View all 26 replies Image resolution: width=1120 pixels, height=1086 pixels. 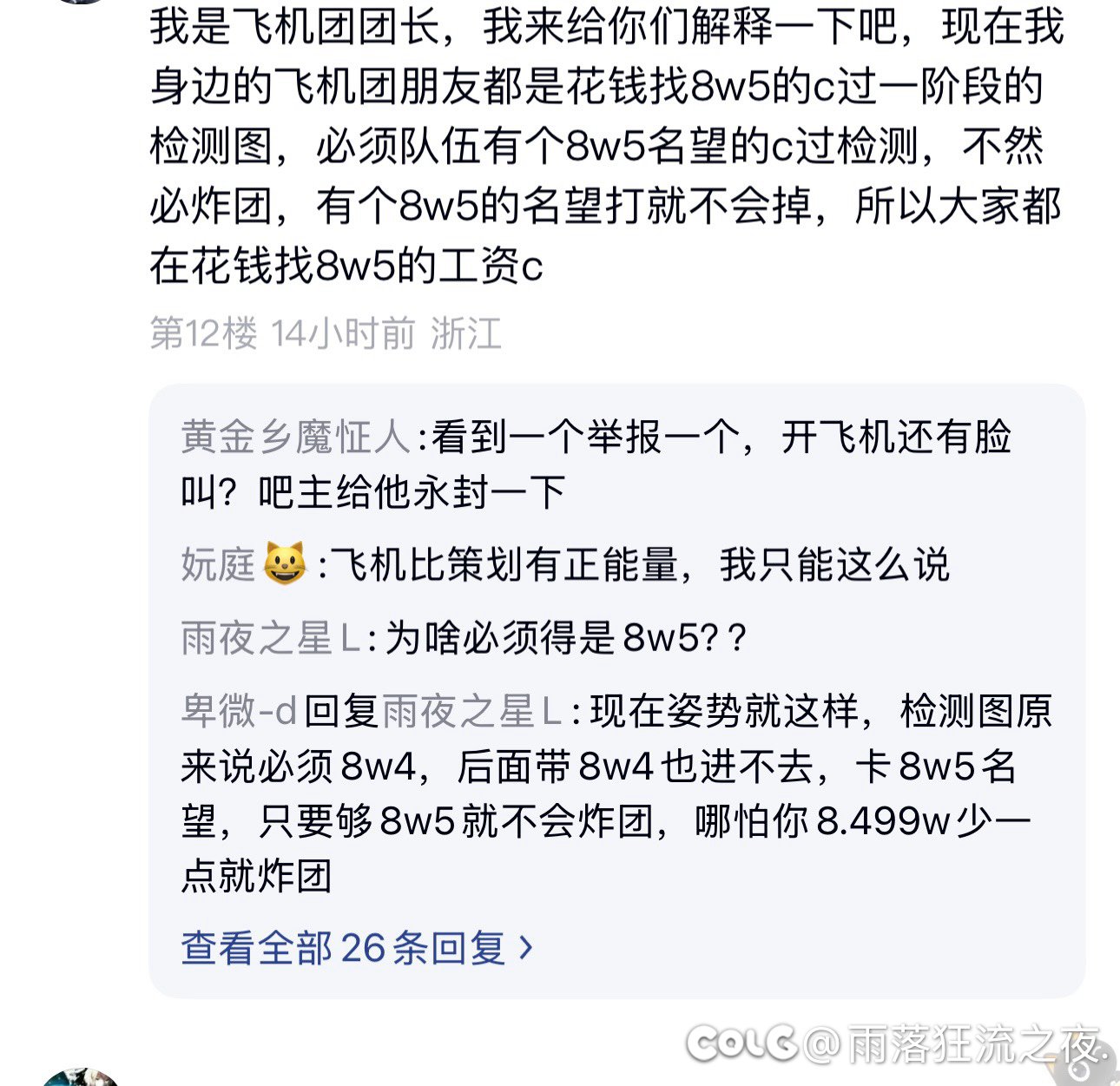[x=356, y=947]
